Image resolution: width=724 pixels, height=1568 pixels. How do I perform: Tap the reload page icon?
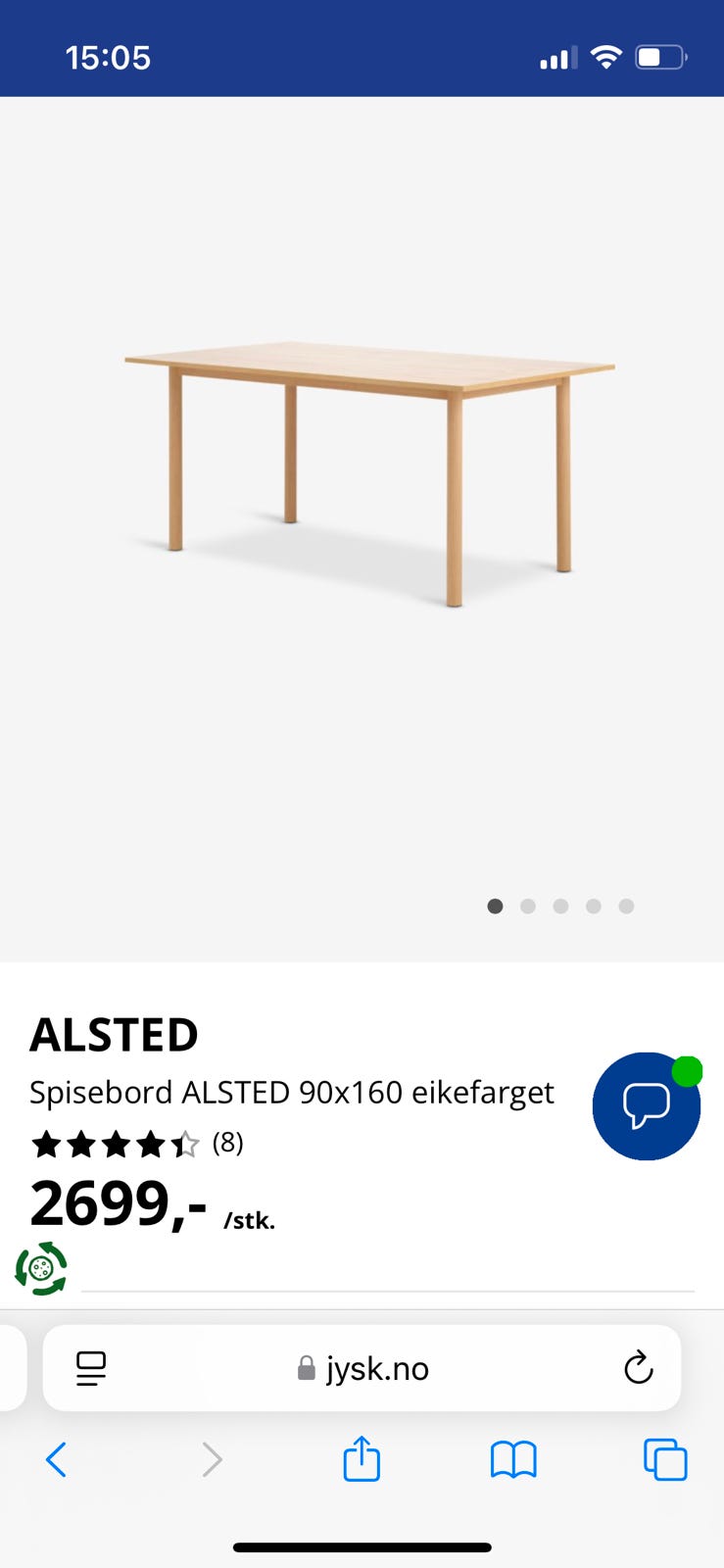[638, 1369]
